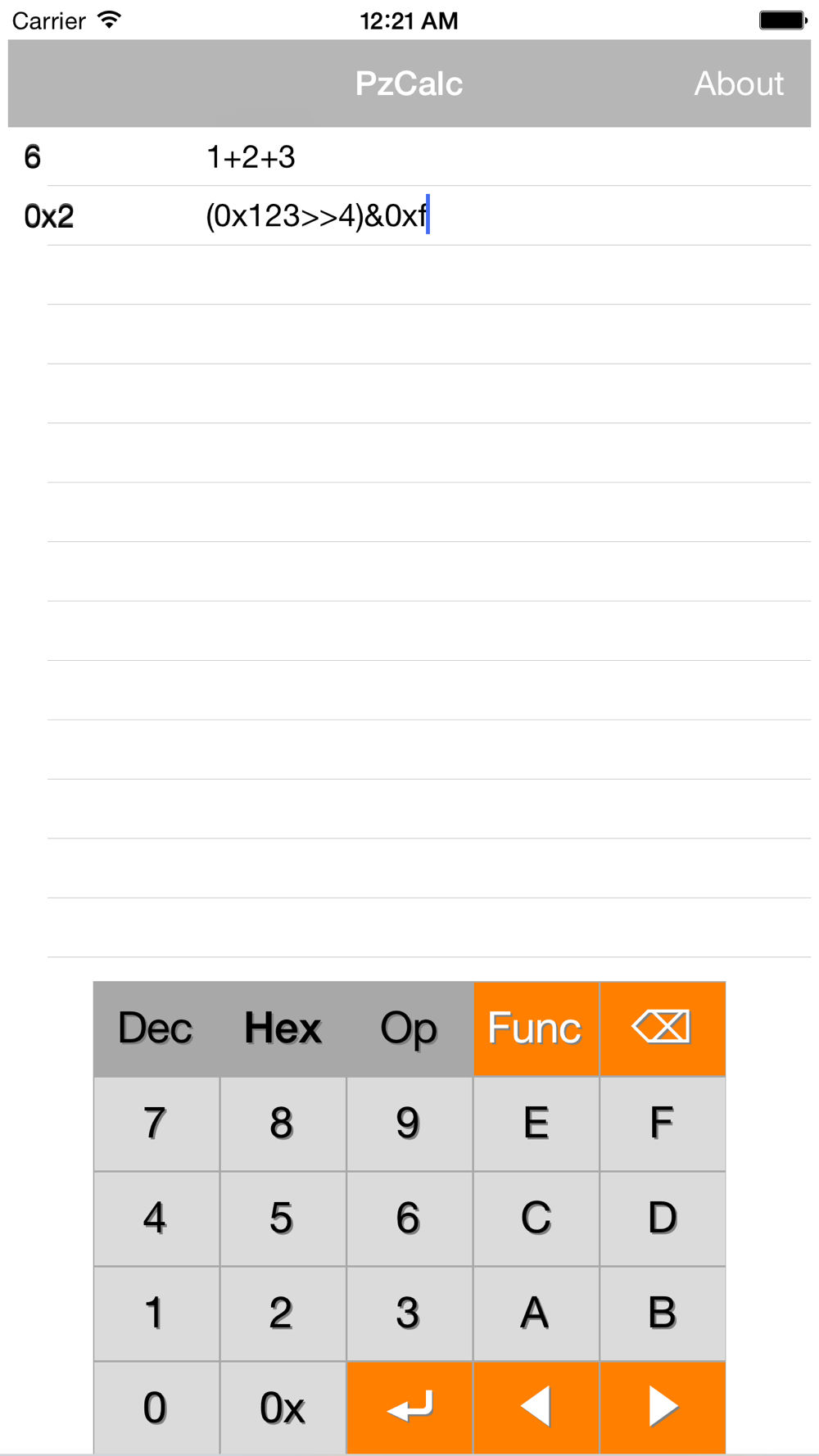This screenshot has width=819, height=1456.
Task: Type hex digit A
Action: point(536,1314)
